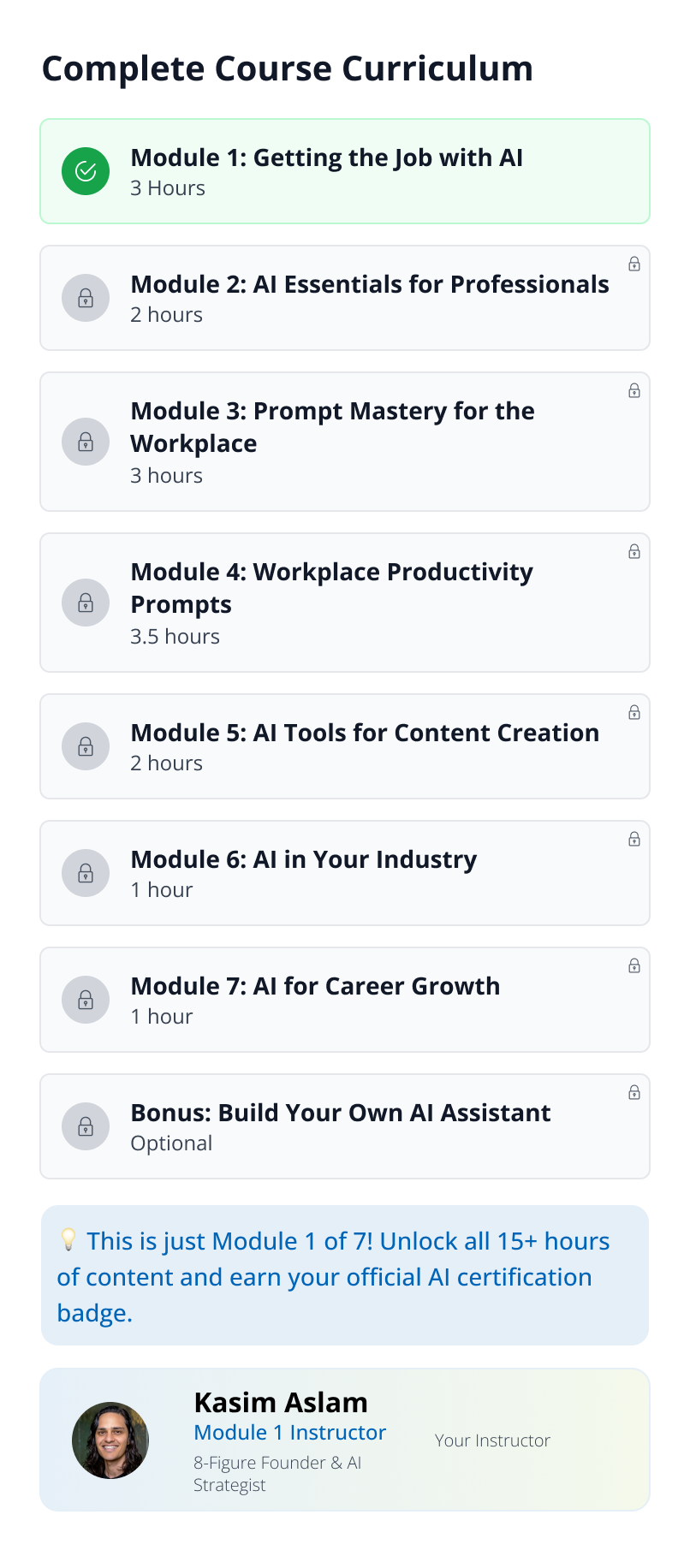Select Module 7: AI for Career Growth
690x1568 pixels.
pyautogui.click(x=344, y=1000)
